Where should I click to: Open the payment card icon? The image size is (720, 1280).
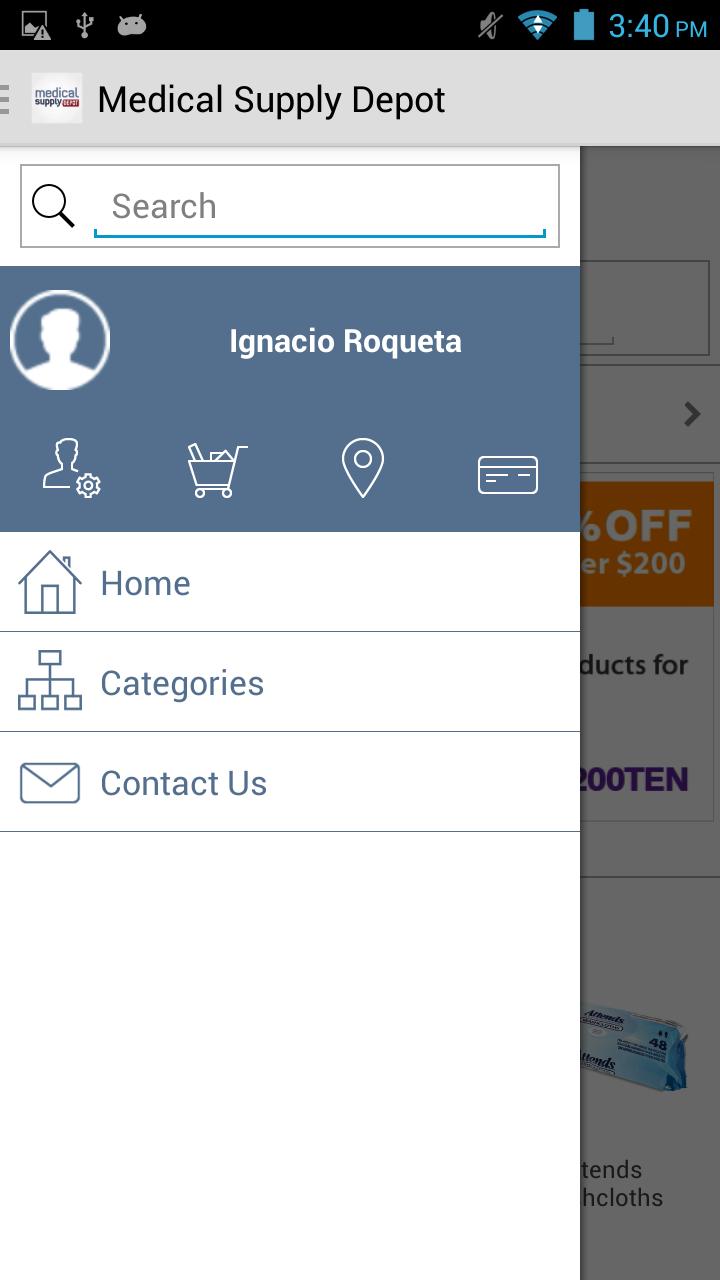pyautogui.click(x=508, y=475)
